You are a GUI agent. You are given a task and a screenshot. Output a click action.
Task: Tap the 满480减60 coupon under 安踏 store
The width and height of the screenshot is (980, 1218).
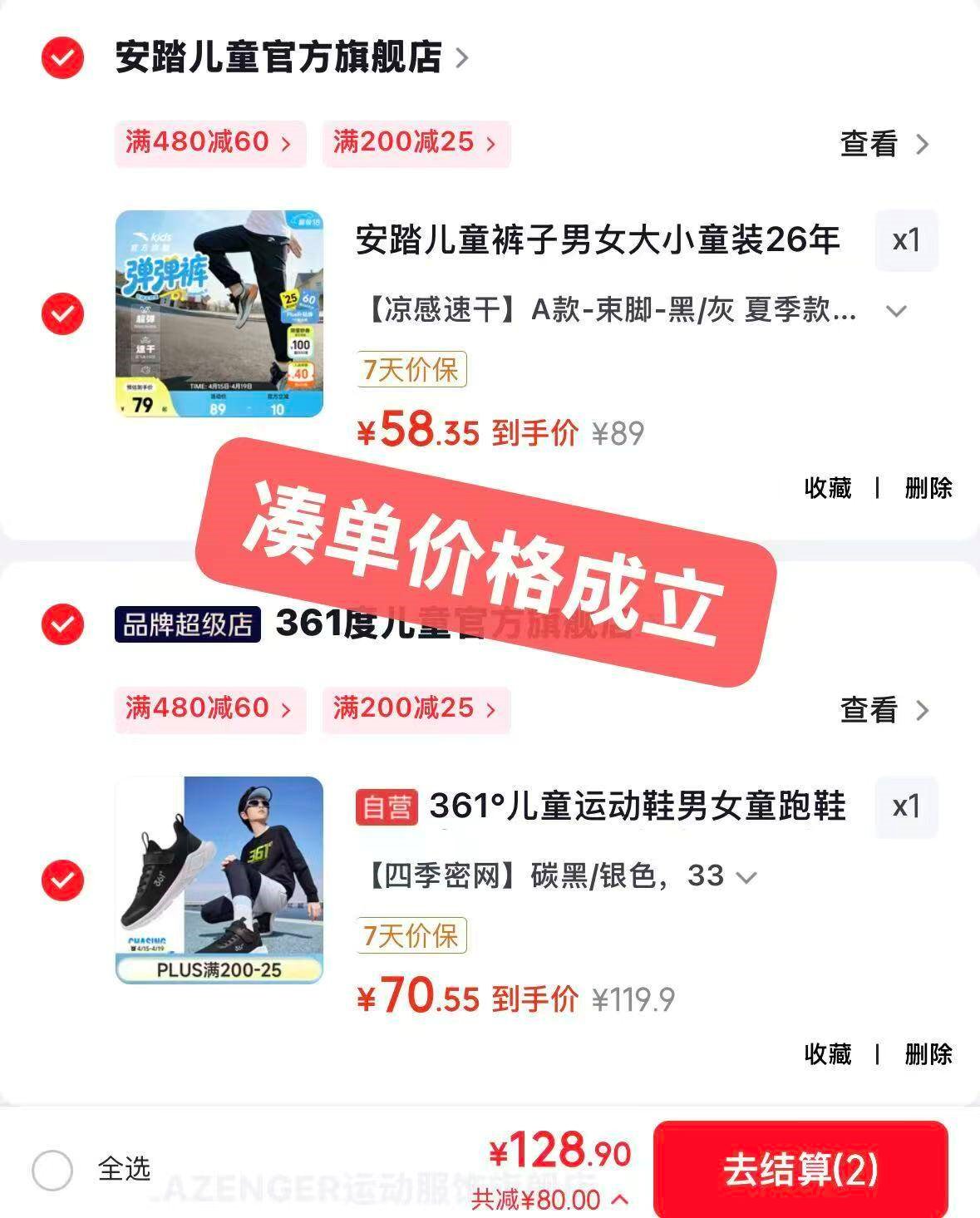(x=209, y=143)
